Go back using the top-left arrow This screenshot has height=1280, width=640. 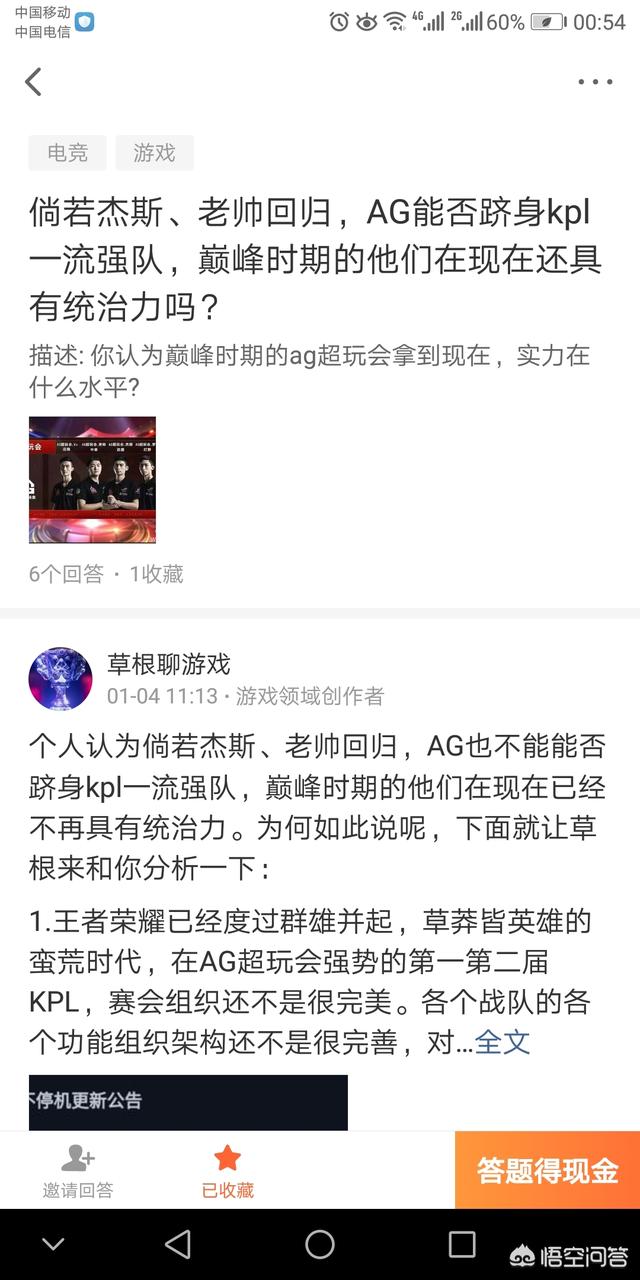[x=34, y=82]
